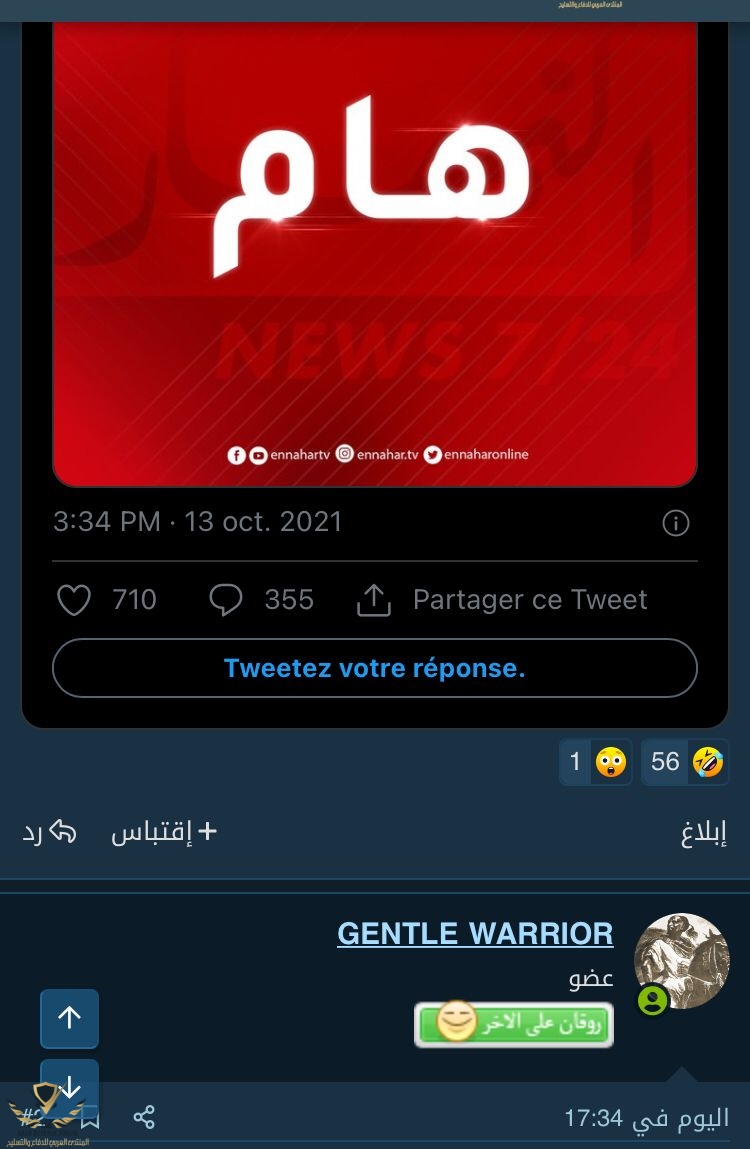Open the ennahar tweet image

pyautogui.click(x=375, y=250)
